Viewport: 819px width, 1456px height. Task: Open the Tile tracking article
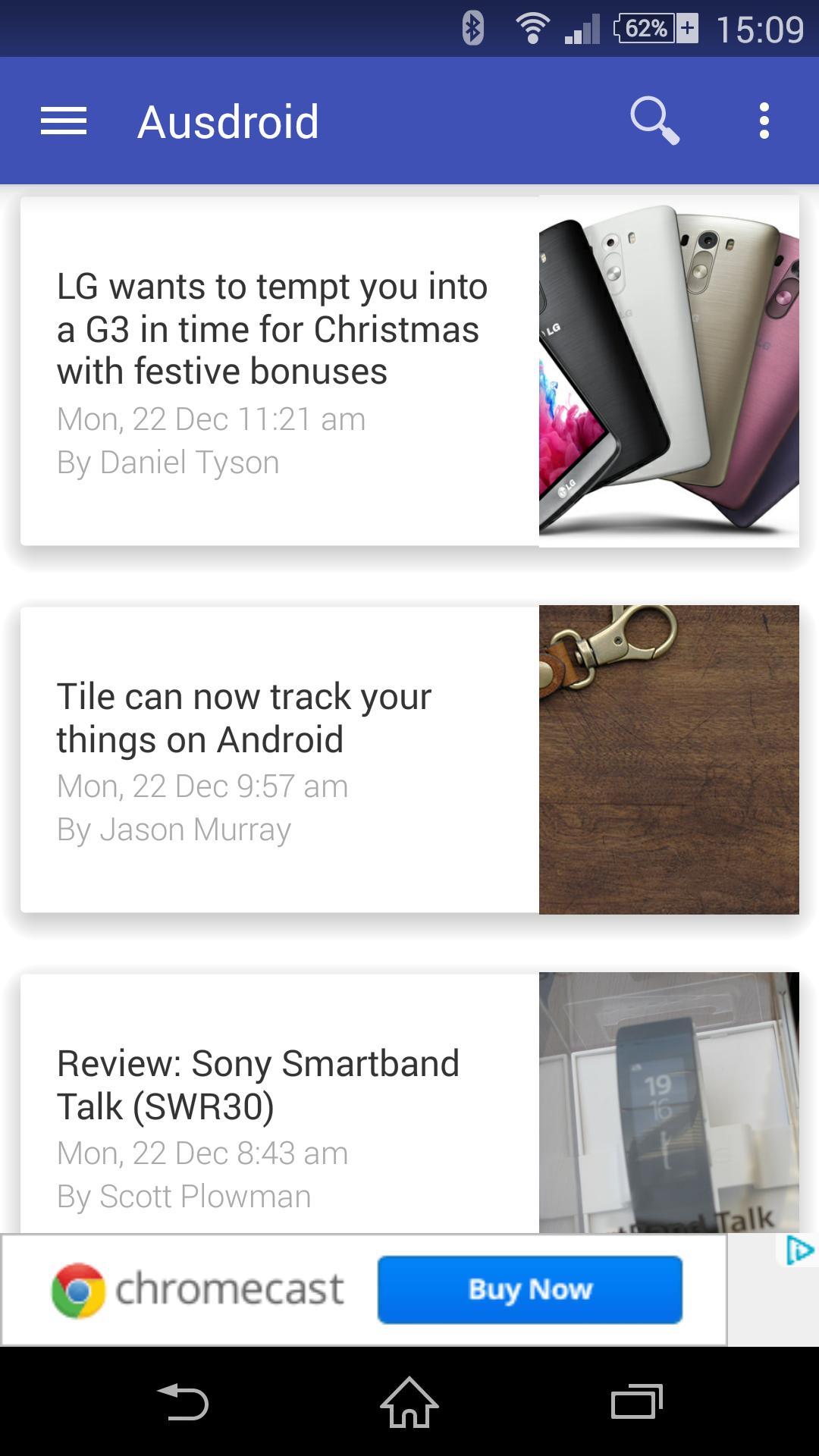click(243, 717)
